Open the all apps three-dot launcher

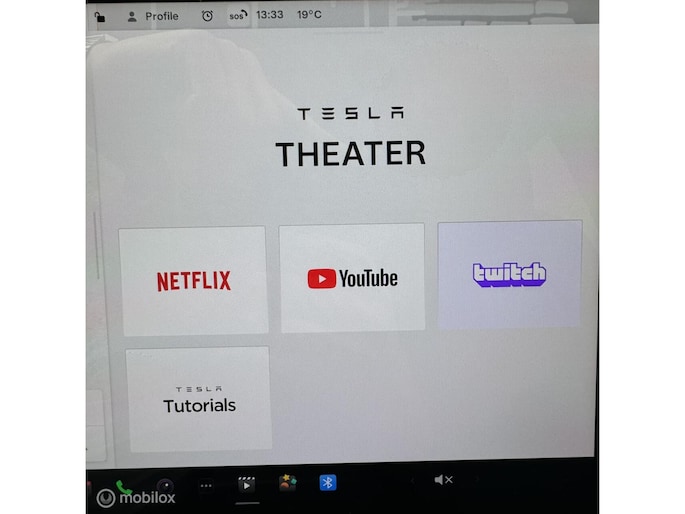click(206, 486)
